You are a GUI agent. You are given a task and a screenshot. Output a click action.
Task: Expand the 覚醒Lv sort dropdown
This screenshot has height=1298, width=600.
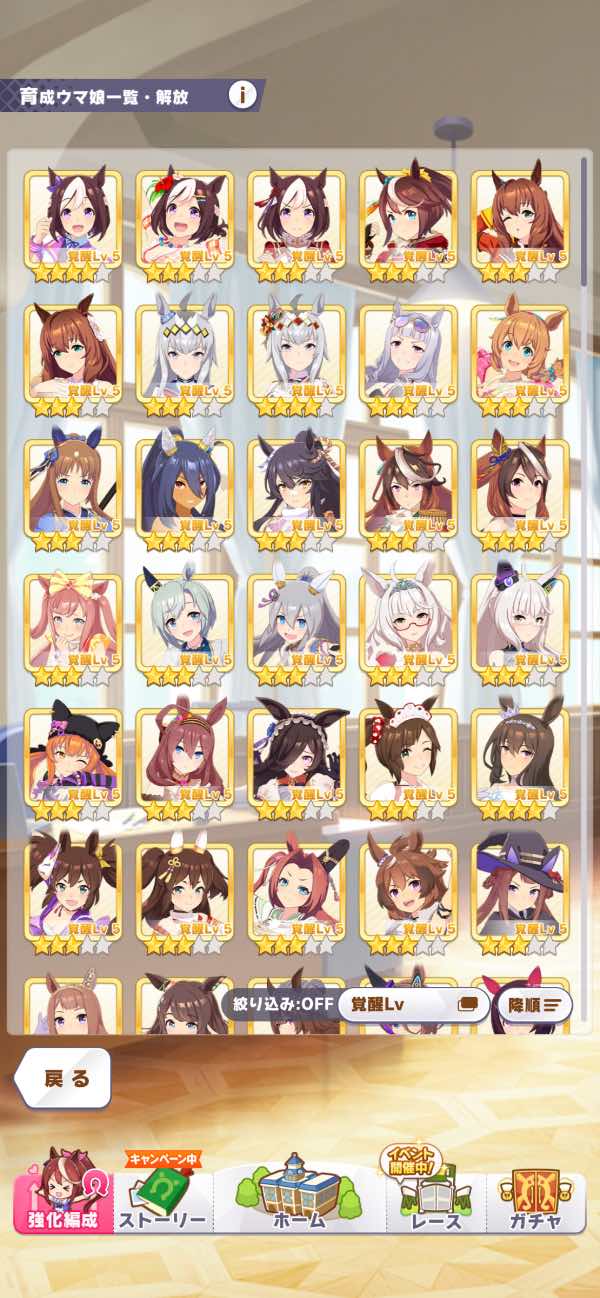(413, 1005)
